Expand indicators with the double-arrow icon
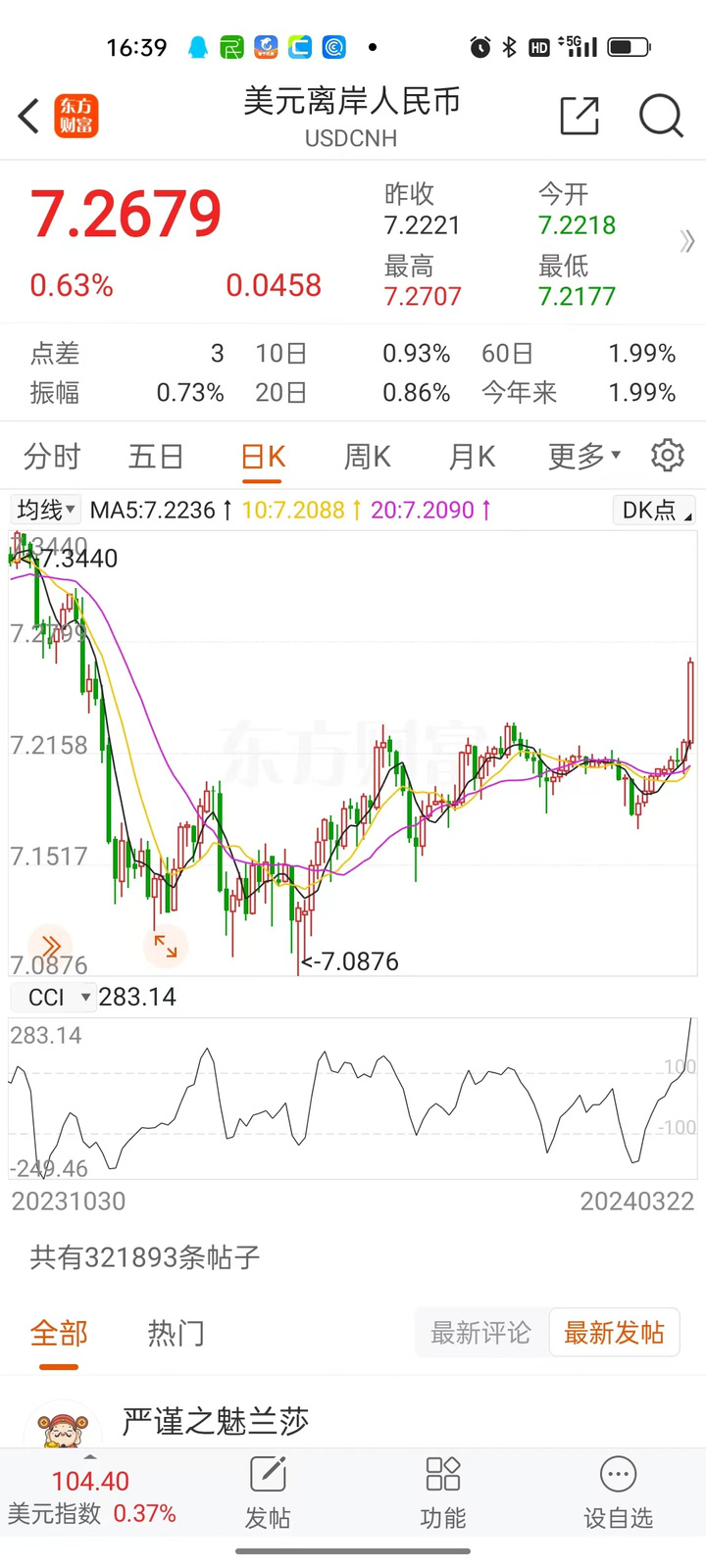This screenshot has width=706, height=1568. (x=50, y=946)
